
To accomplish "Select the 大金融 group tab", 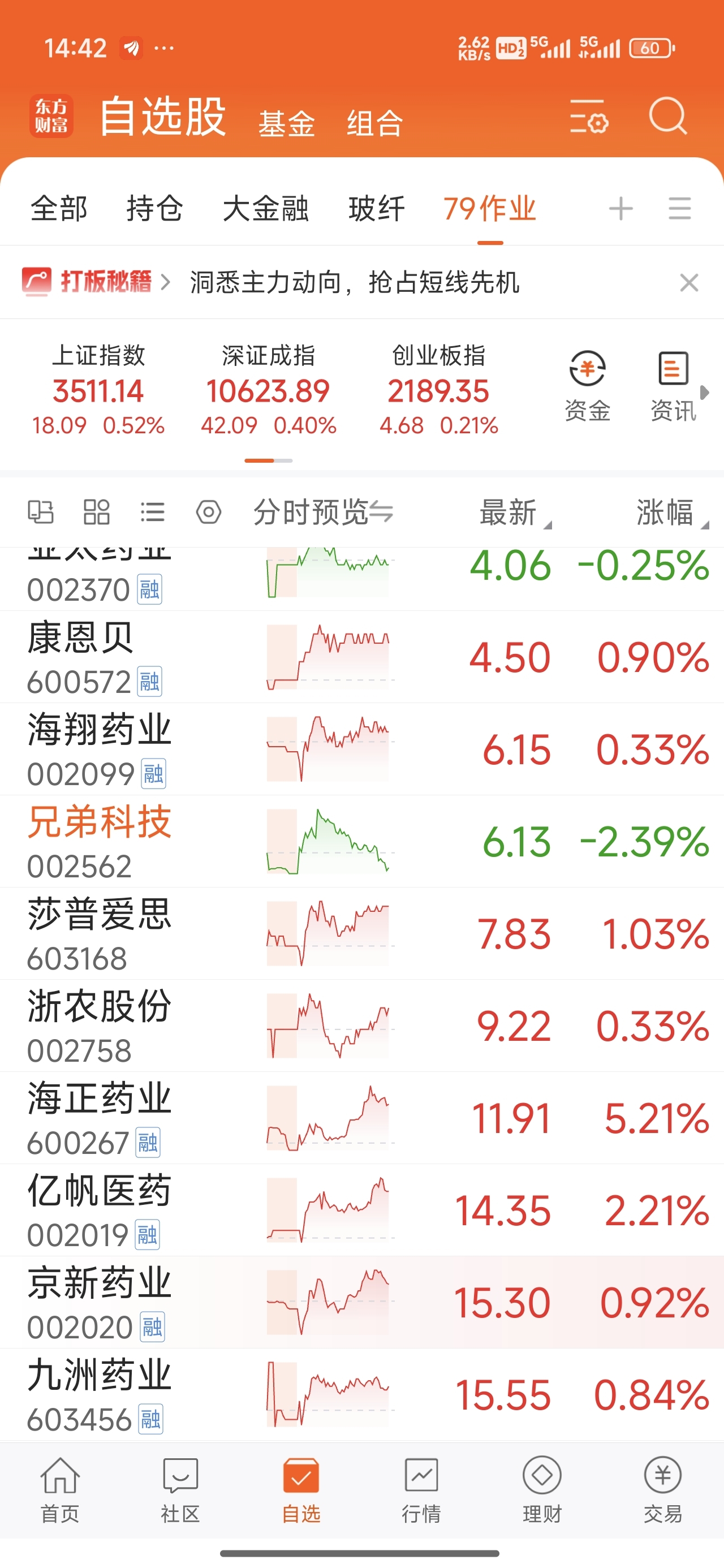I will click(x=265, y=209).
